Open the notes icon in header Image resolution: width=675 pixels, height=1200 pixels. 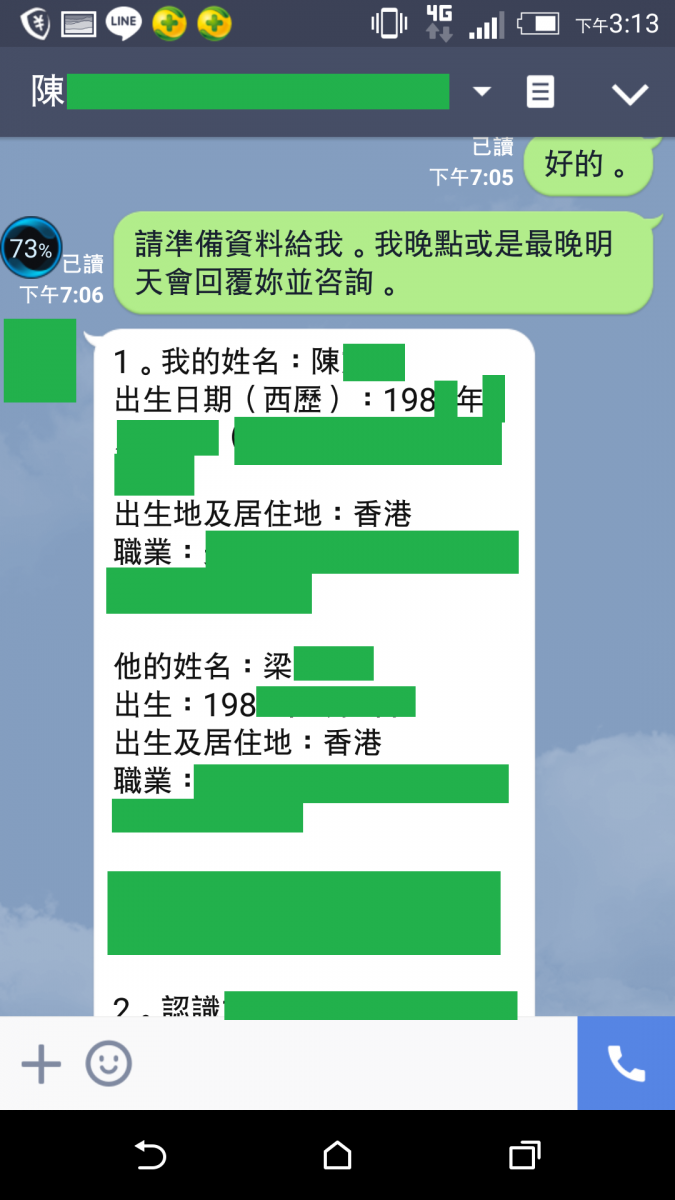click(x=540, y=93)
